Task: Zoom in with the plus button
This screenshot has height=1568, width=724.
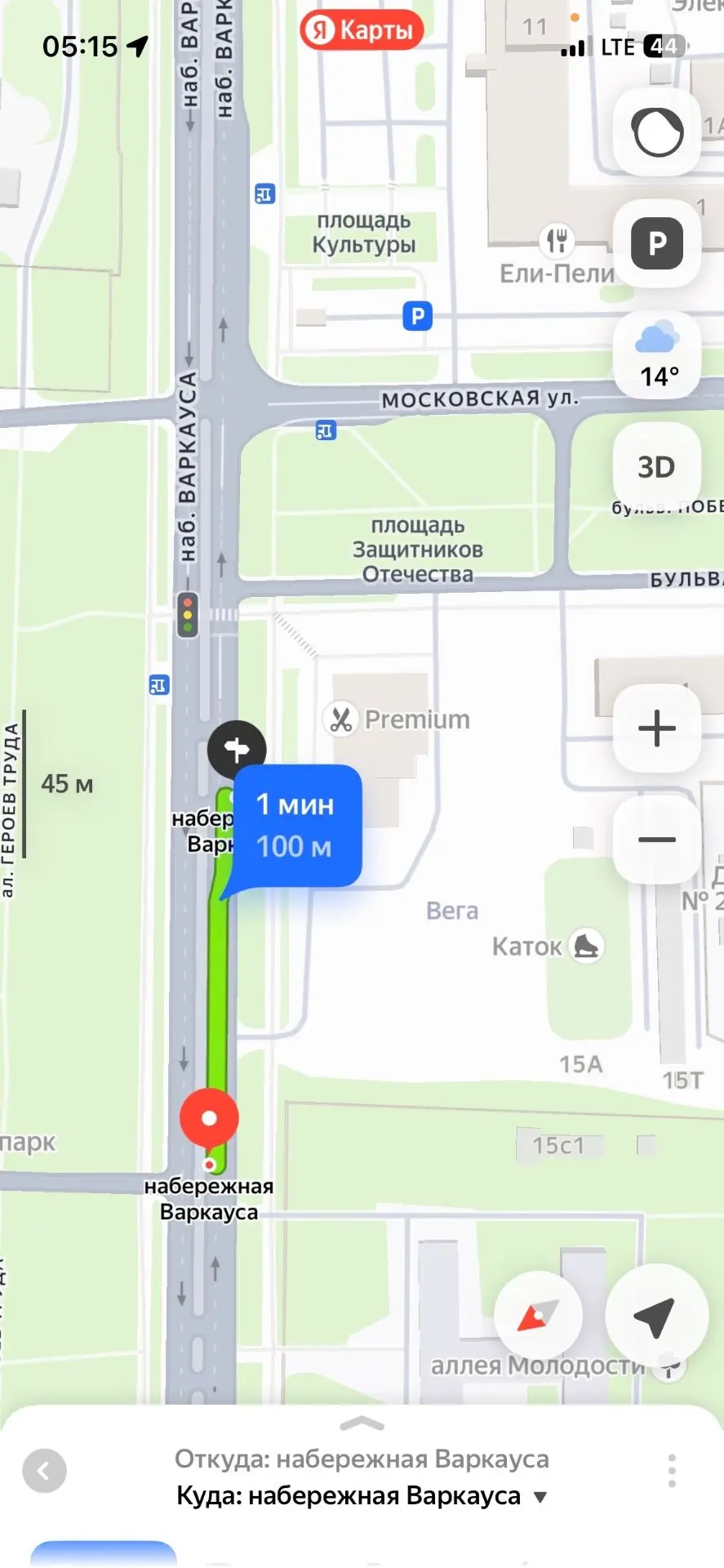Action: point(657,728)
